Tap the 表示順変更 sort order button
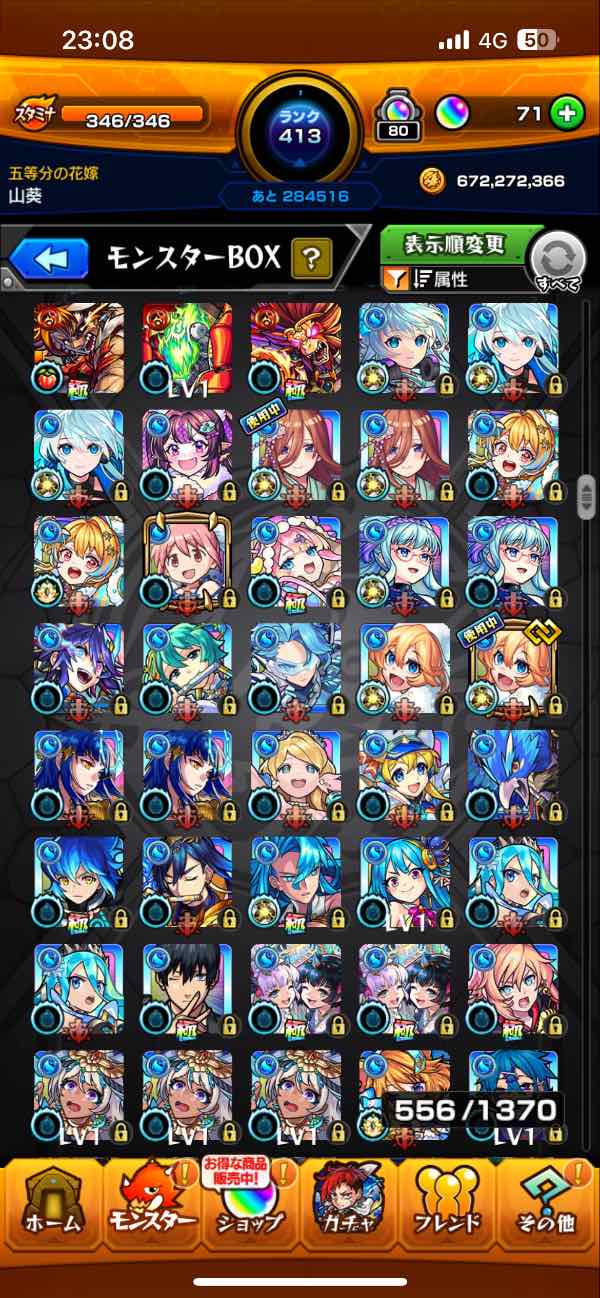 (455, 244)
